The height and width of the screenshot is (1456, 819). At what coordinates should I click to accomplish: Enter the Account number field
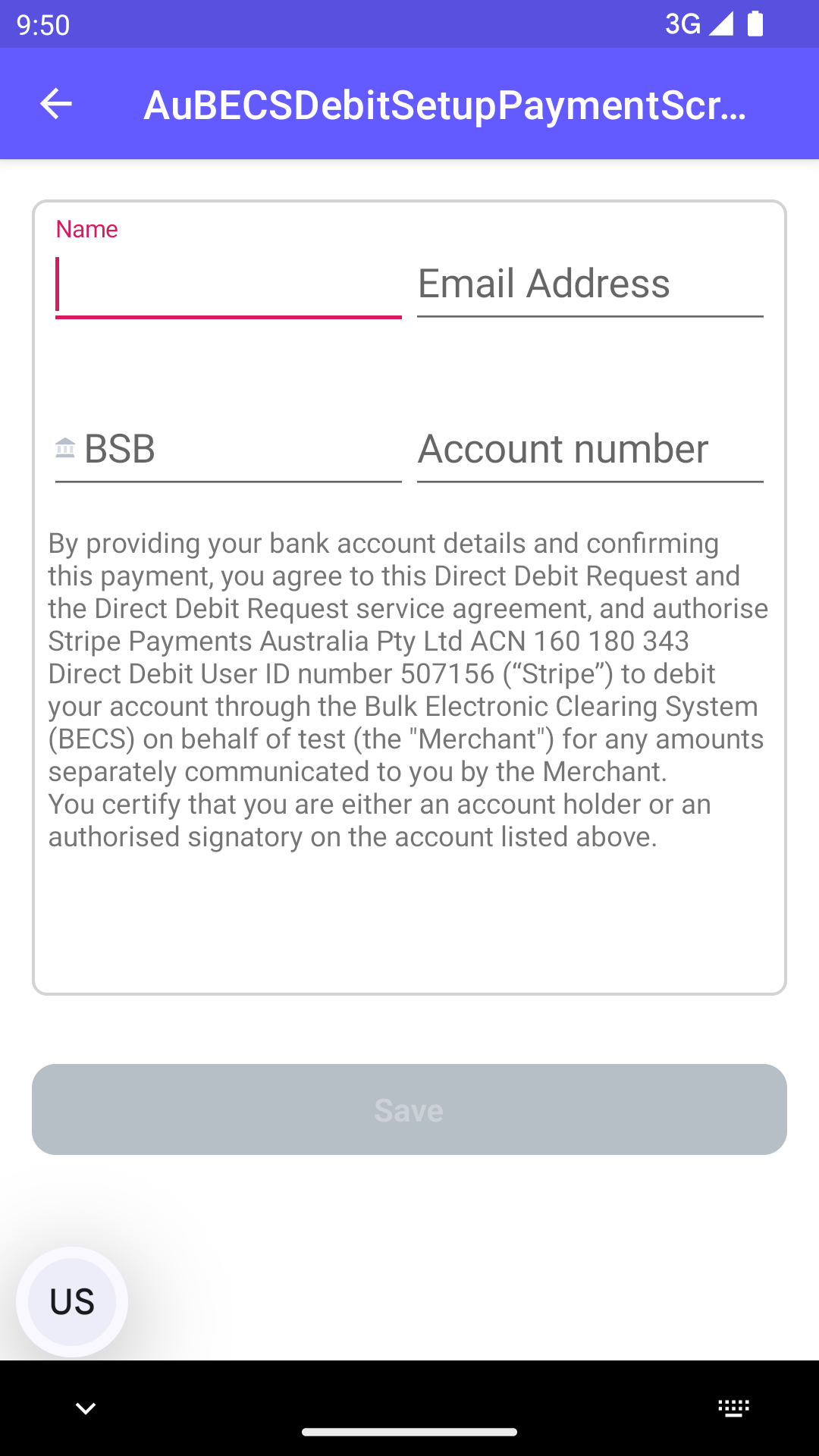(x=589, y=449)
